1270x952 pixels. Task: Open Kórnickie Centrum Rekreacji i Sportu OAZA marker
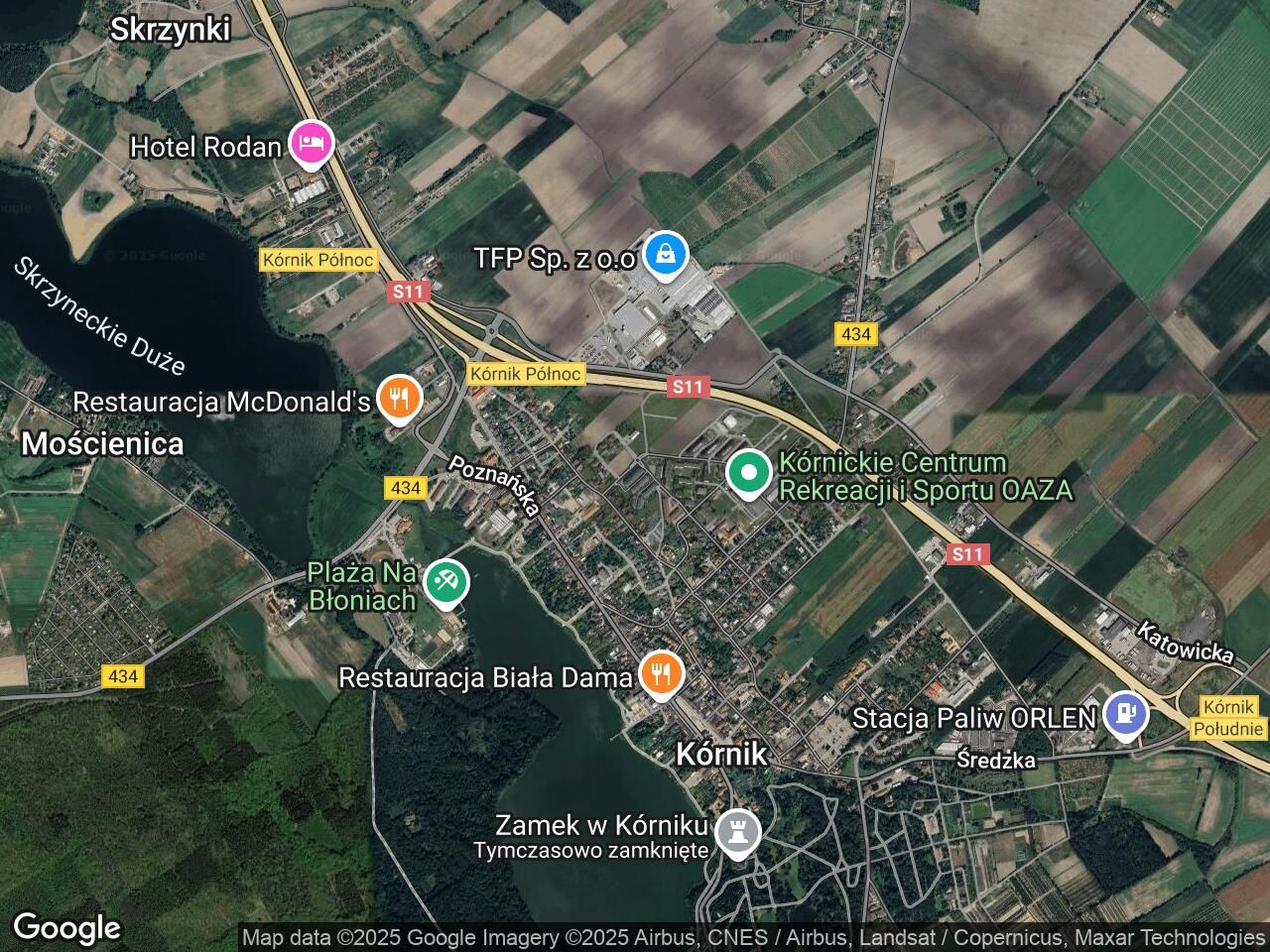(x=749, y=472)
